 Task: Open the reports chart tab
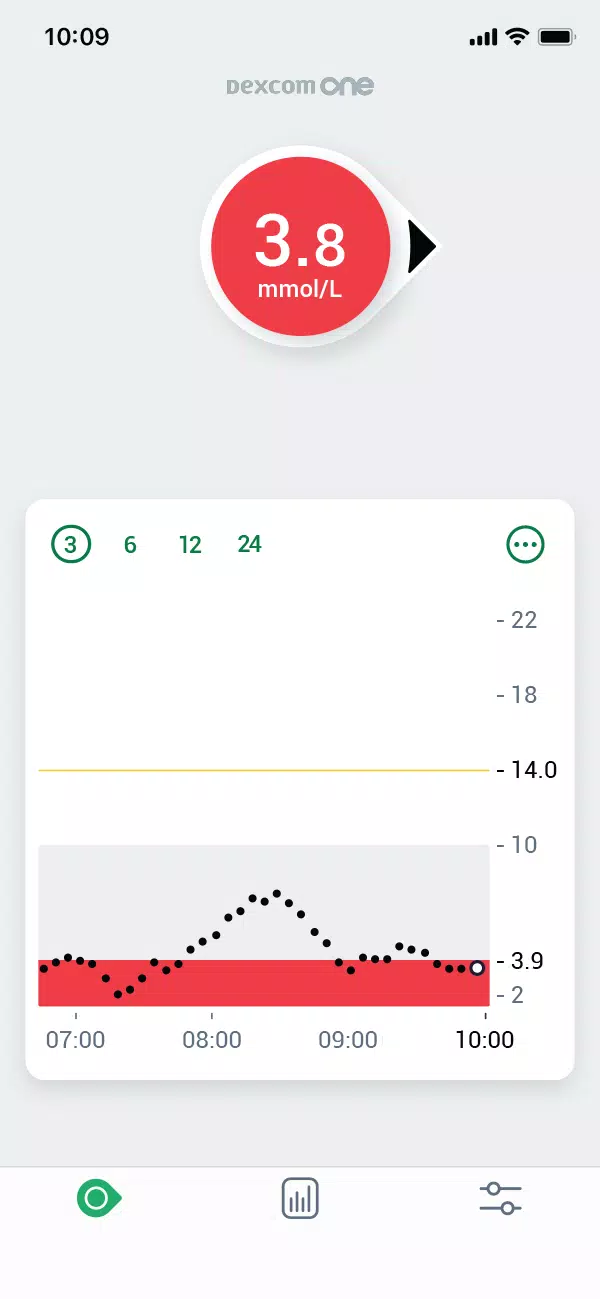(300, 1198)
